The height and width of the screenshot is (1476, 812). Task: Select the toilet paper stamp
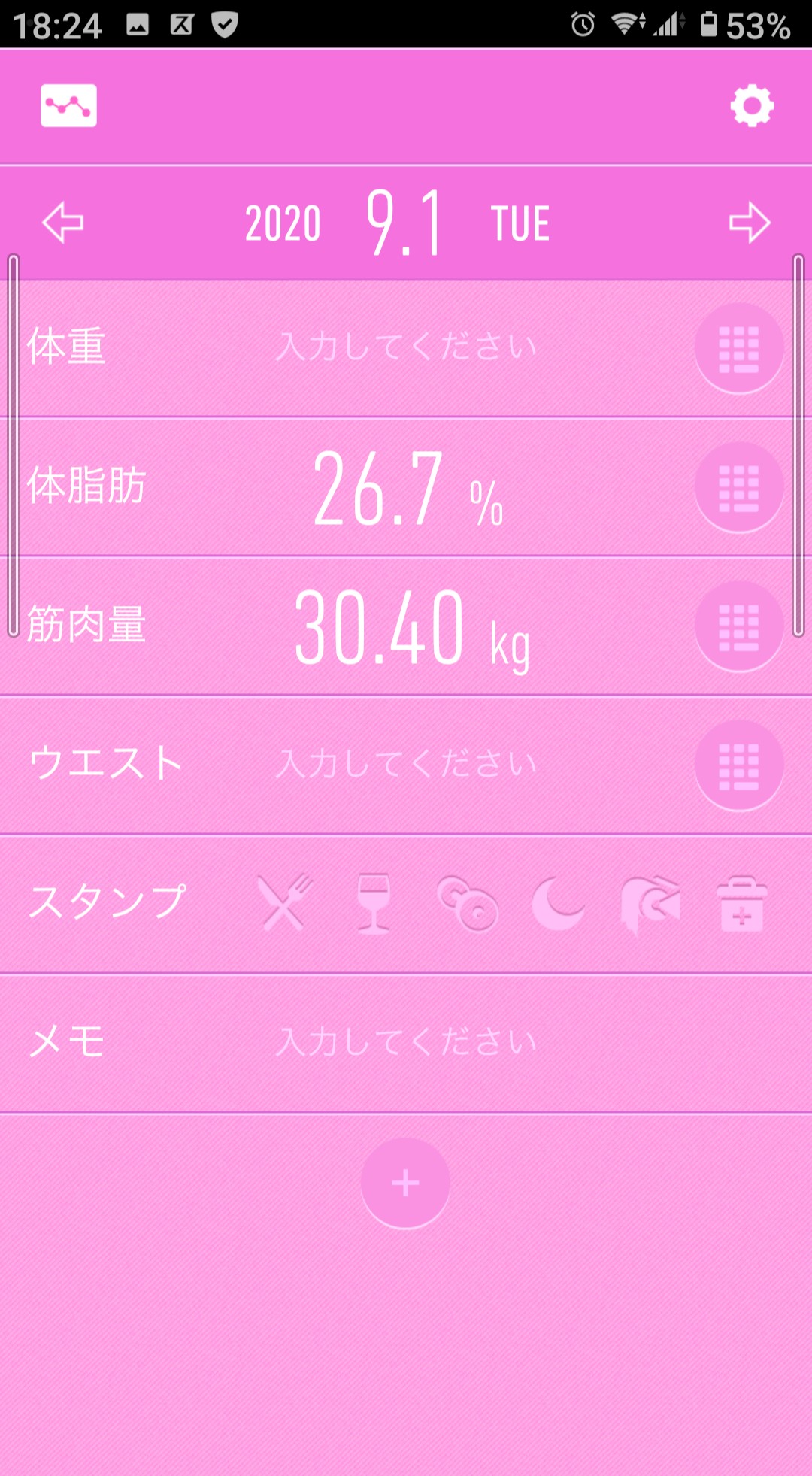[x=650, y=905]
